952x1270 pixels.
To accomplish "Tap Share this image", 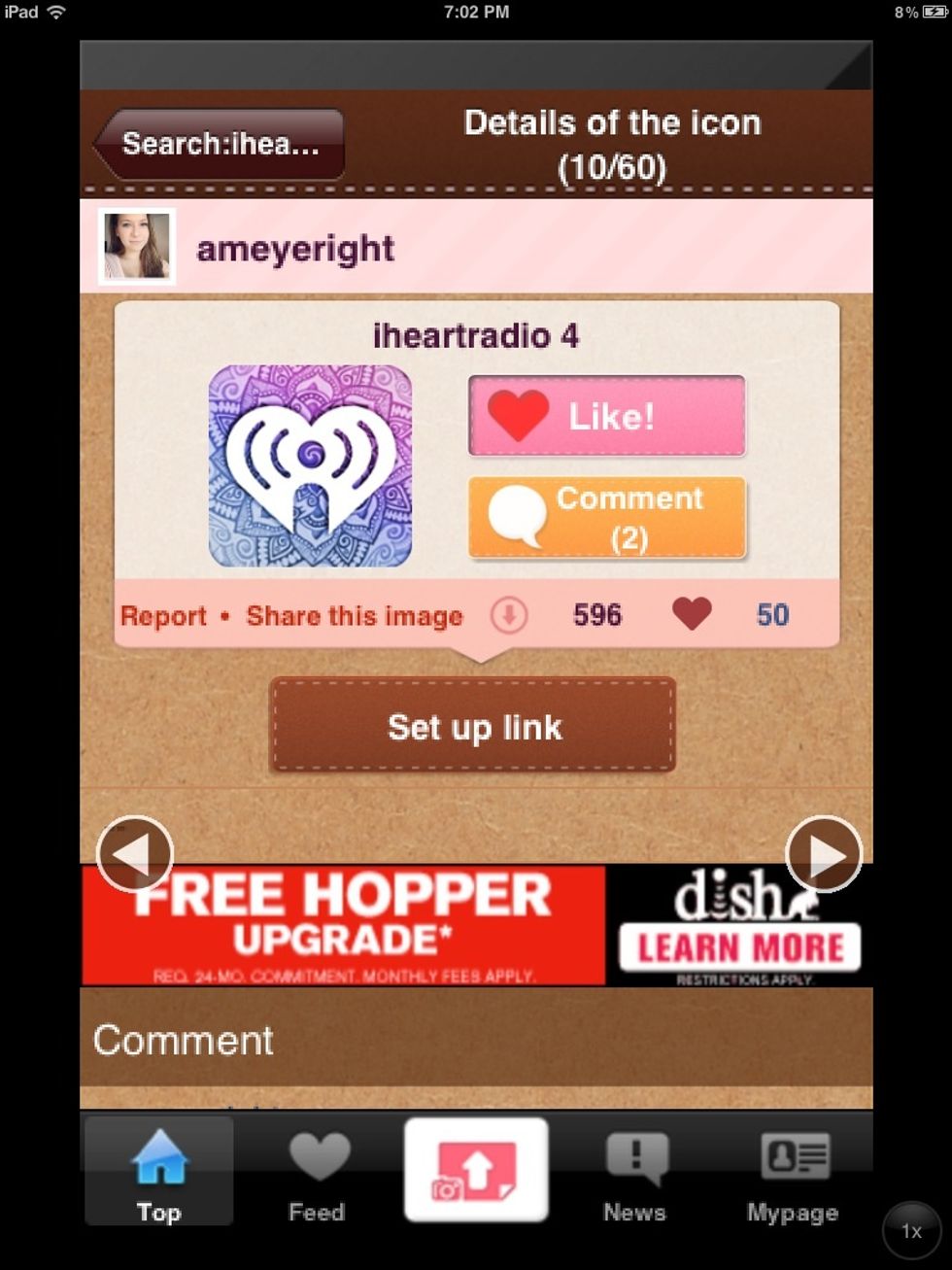I will [354, 616].
